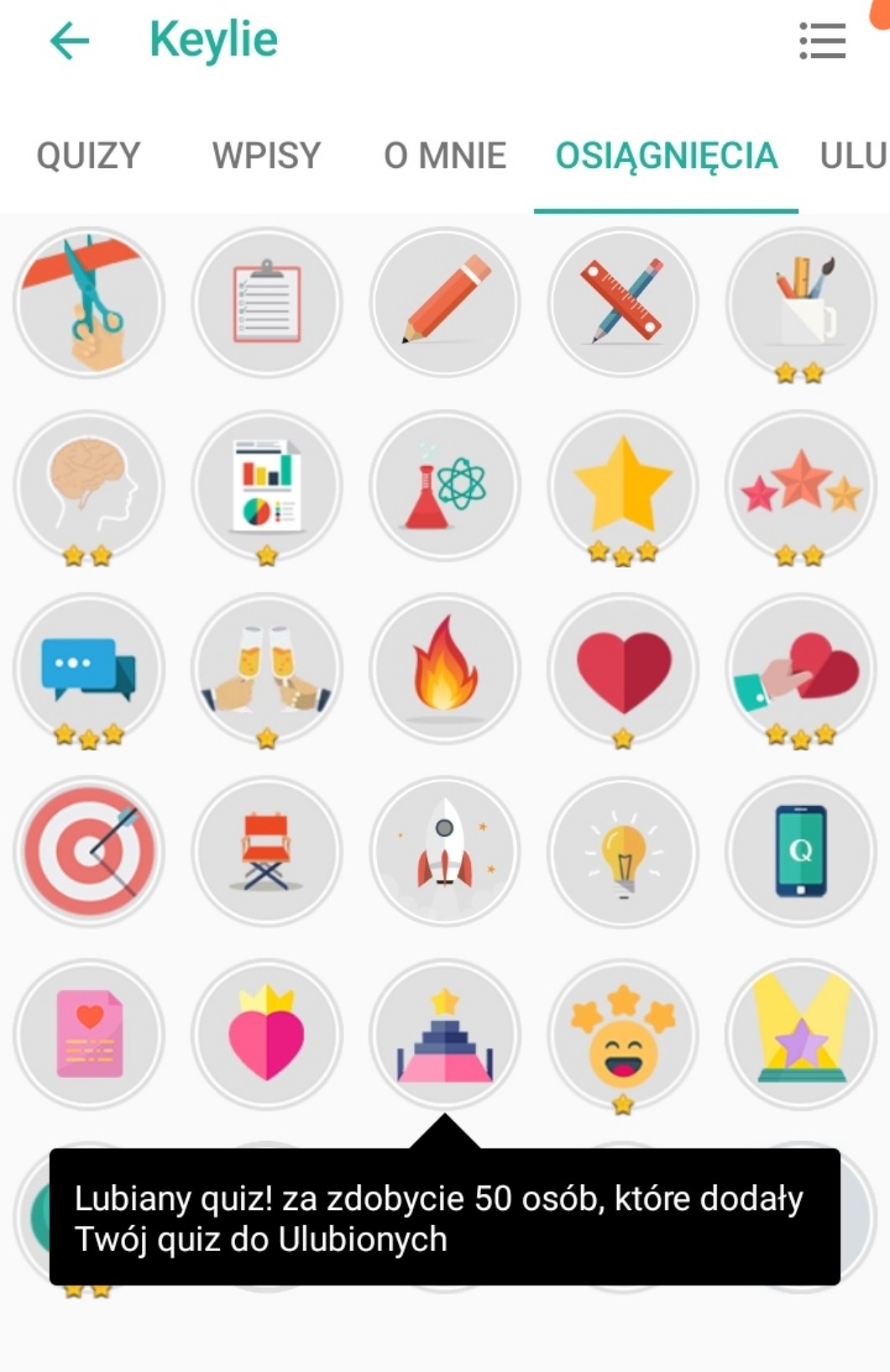Tap the target with arrow badge
Image resolution: width=890 pixels, height=1372 pixels.
(89, 851)
